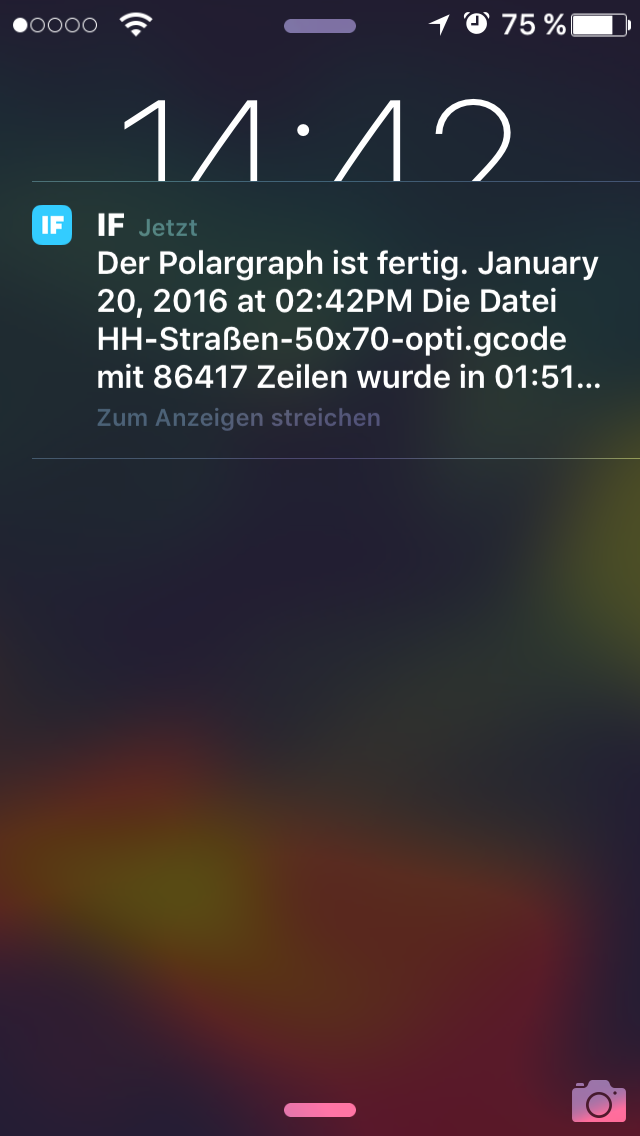Open the IF Polargraph notification
The width and height of the screenshot is (640, 1136).
coord(336,320)
